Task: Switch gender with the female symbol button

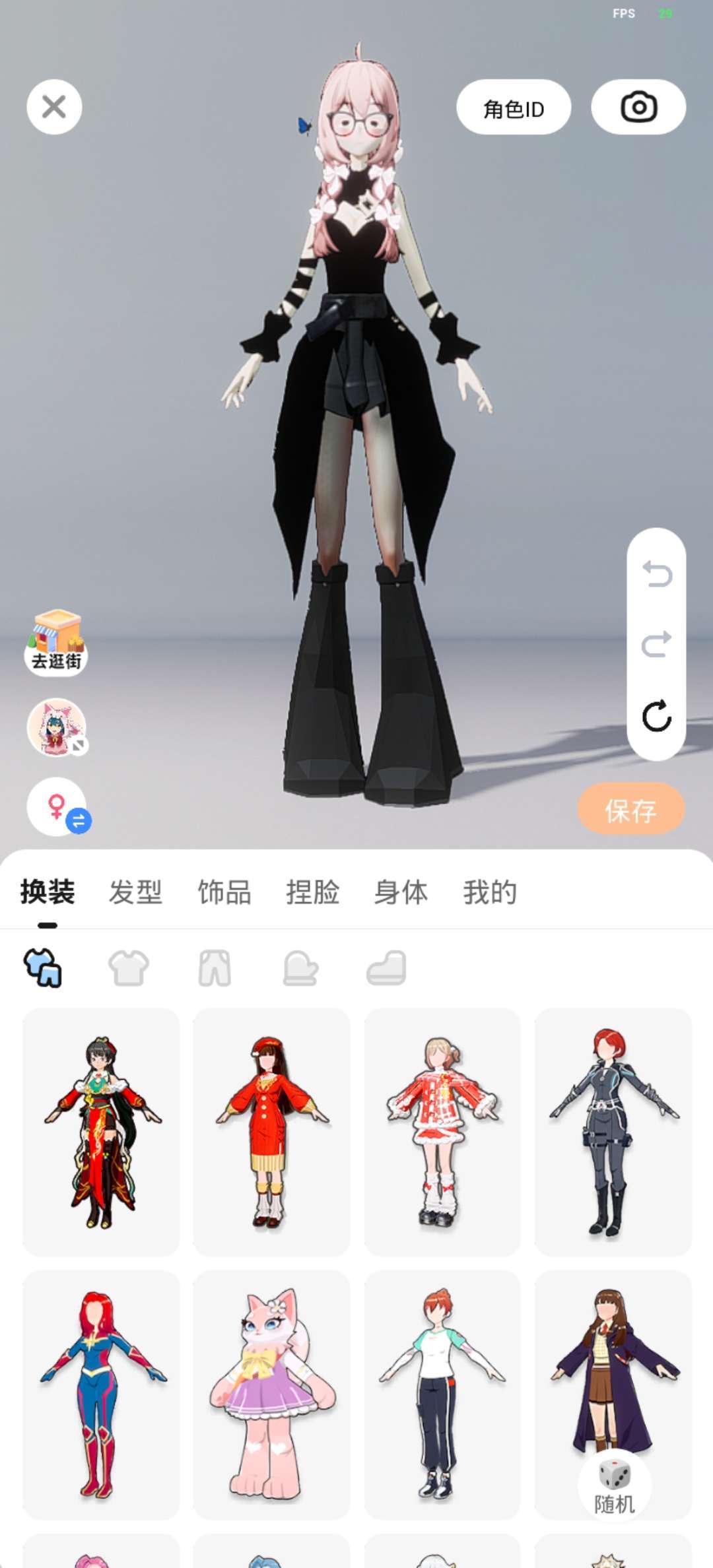Action: [x=58, y=806]
